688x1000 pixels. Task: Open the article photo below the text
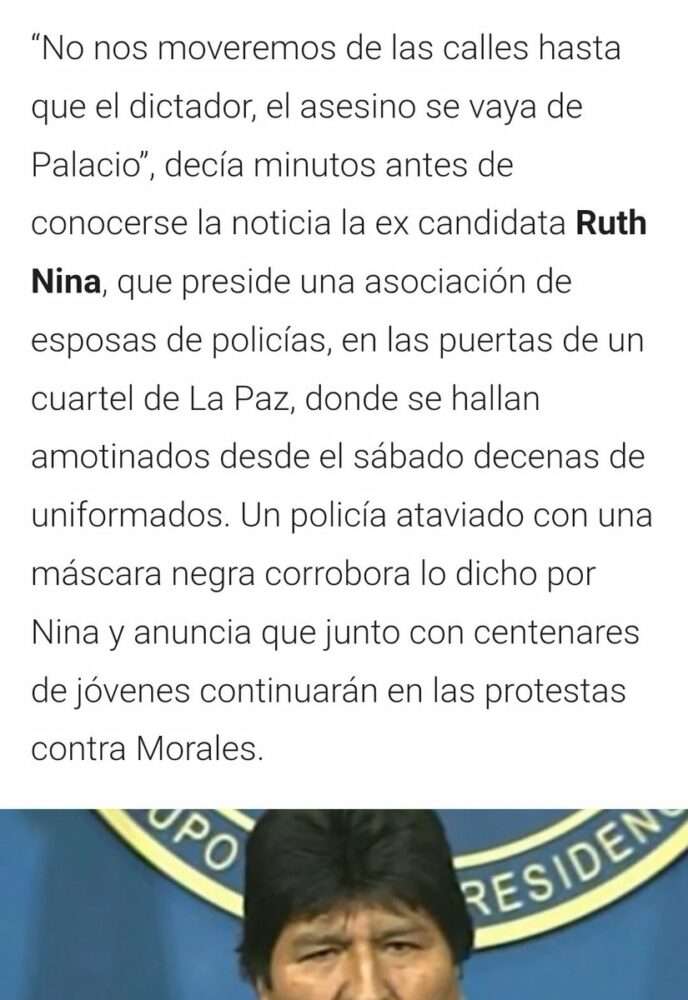(x=344, y=904)
